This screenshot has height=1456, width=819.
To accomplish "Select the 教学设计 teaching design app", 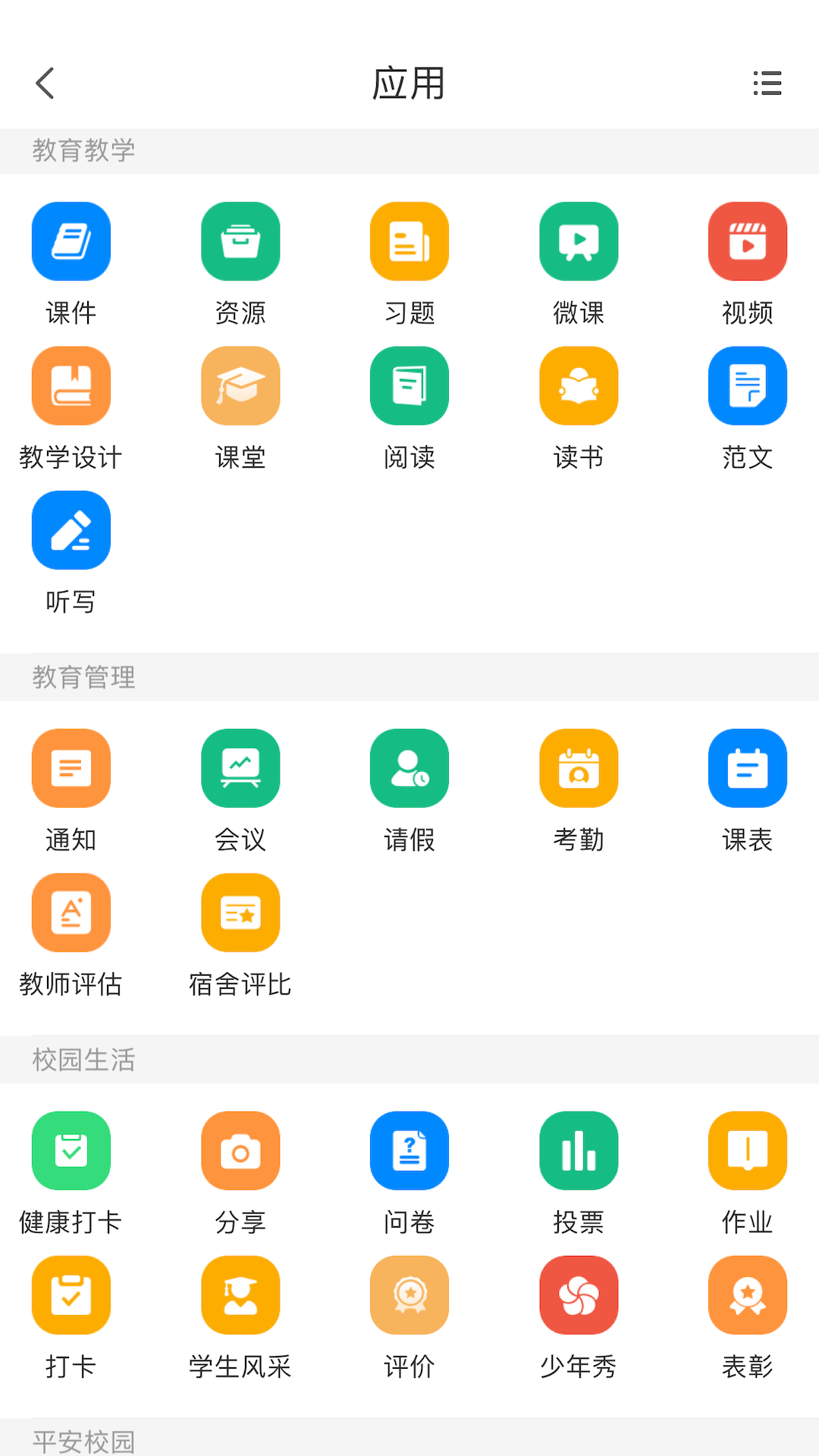I will point(71,385).
